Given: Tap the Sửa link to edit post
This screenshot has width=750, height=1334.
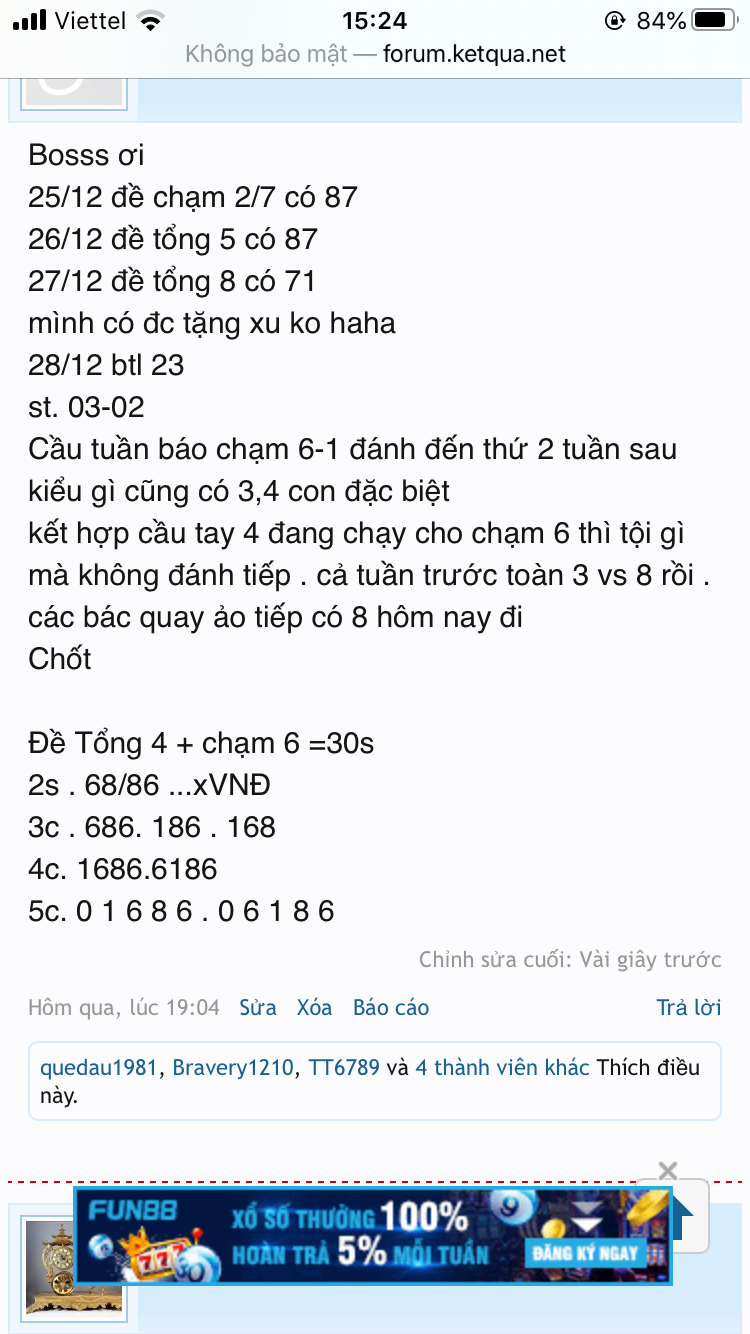Looking at the screenshot, I should coord(257,1008).
